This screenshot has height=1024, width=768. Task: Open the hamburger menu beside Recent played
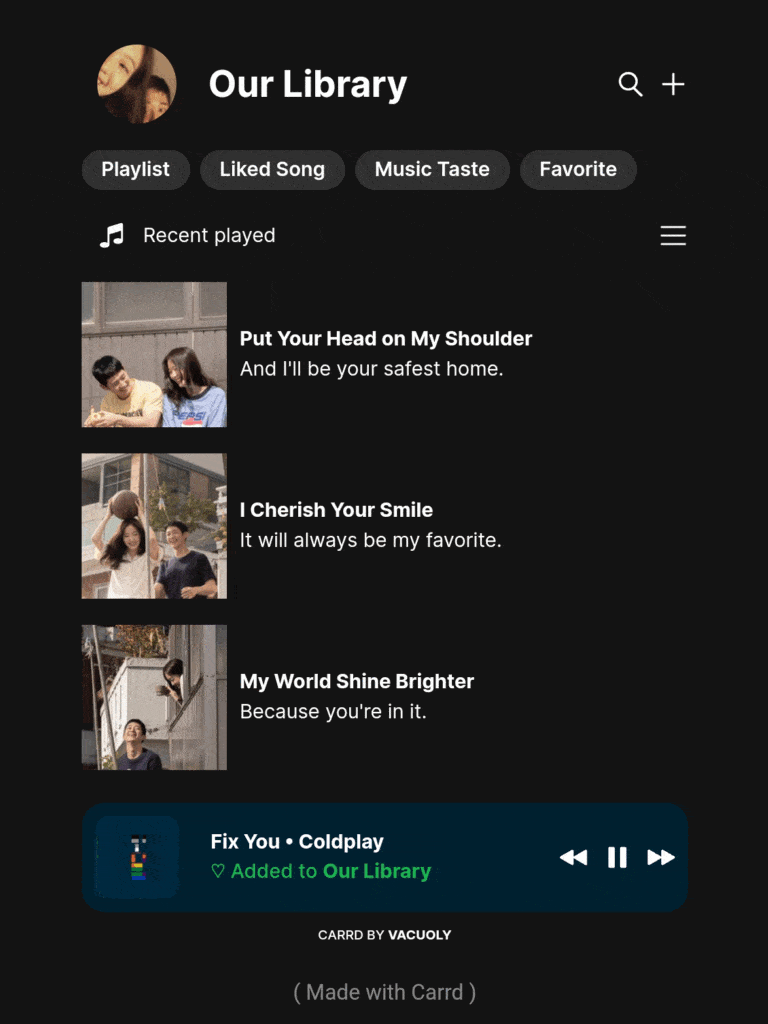tap(673, 236)
